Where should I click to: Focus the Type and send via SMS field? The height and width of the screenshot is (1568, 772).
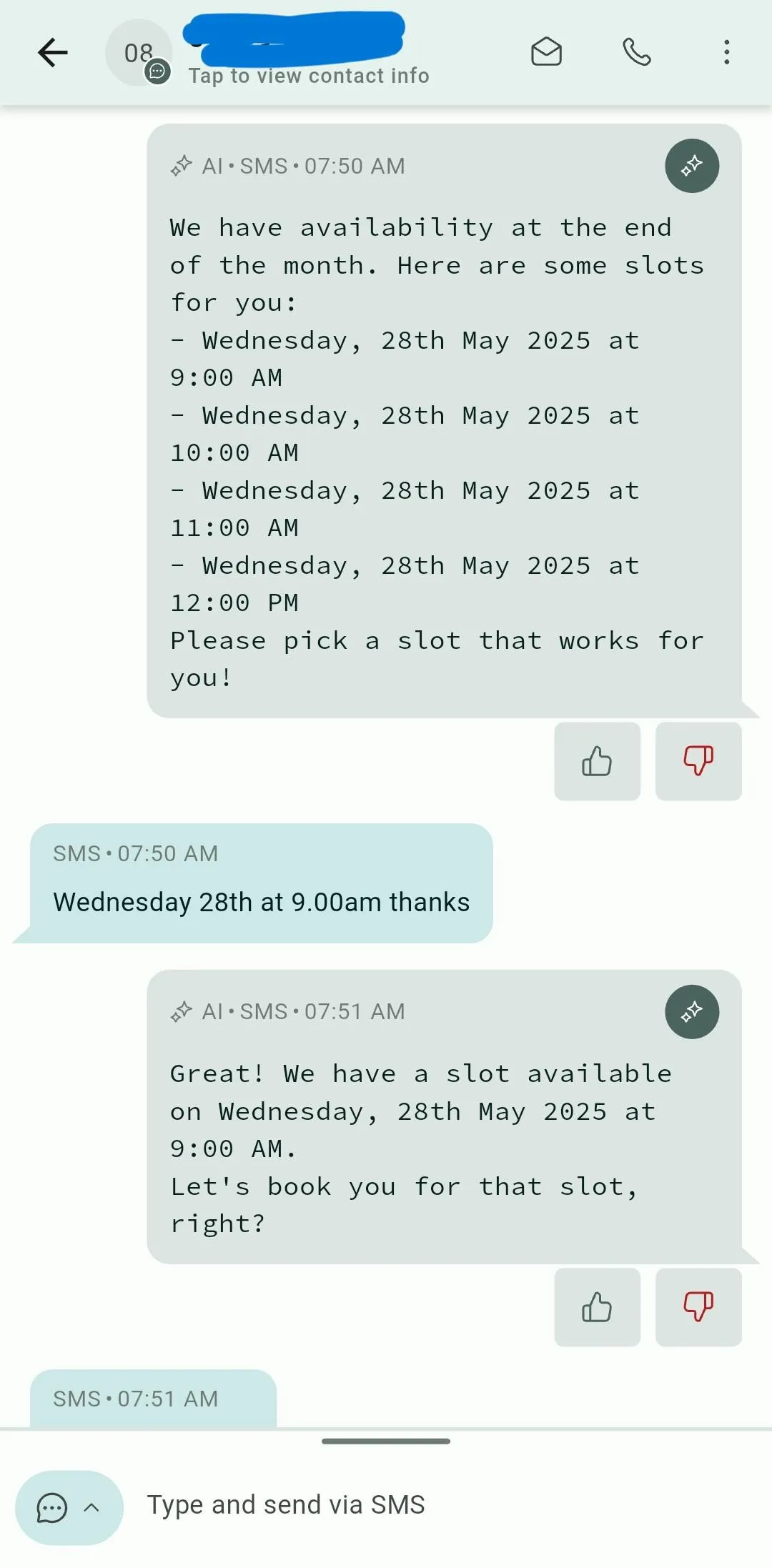click(443, 1505)
